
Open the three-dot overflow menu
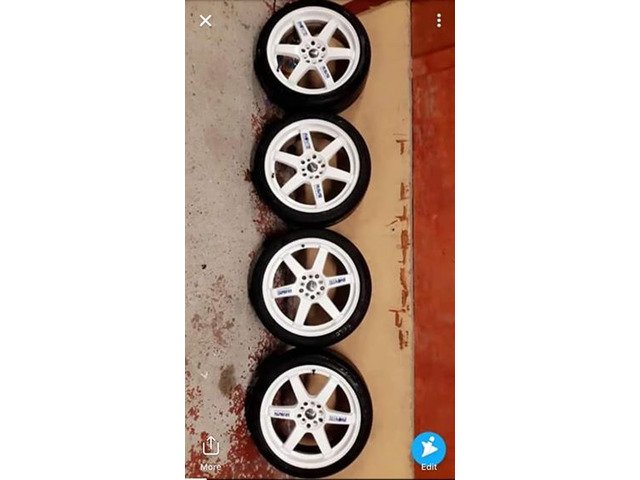pos(438,20)
